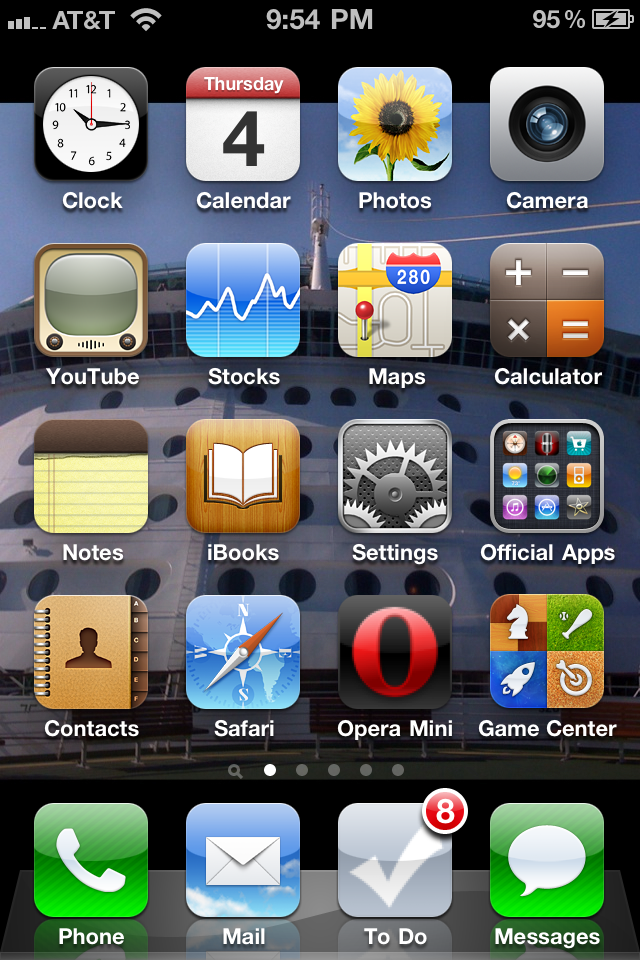The image size is (640, 960).
Task: Launch Safari browser
Action: click(243, 652)
